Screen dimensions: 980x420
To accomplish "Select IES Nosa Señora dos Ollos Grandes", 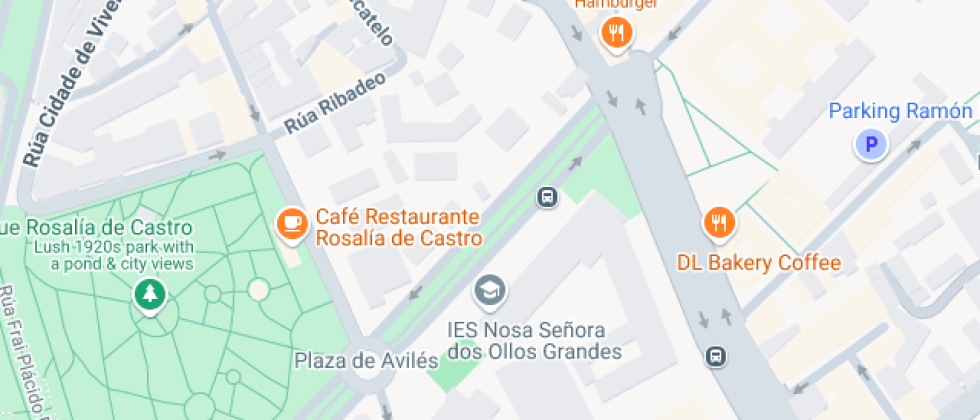I will (x=489, y=291).
